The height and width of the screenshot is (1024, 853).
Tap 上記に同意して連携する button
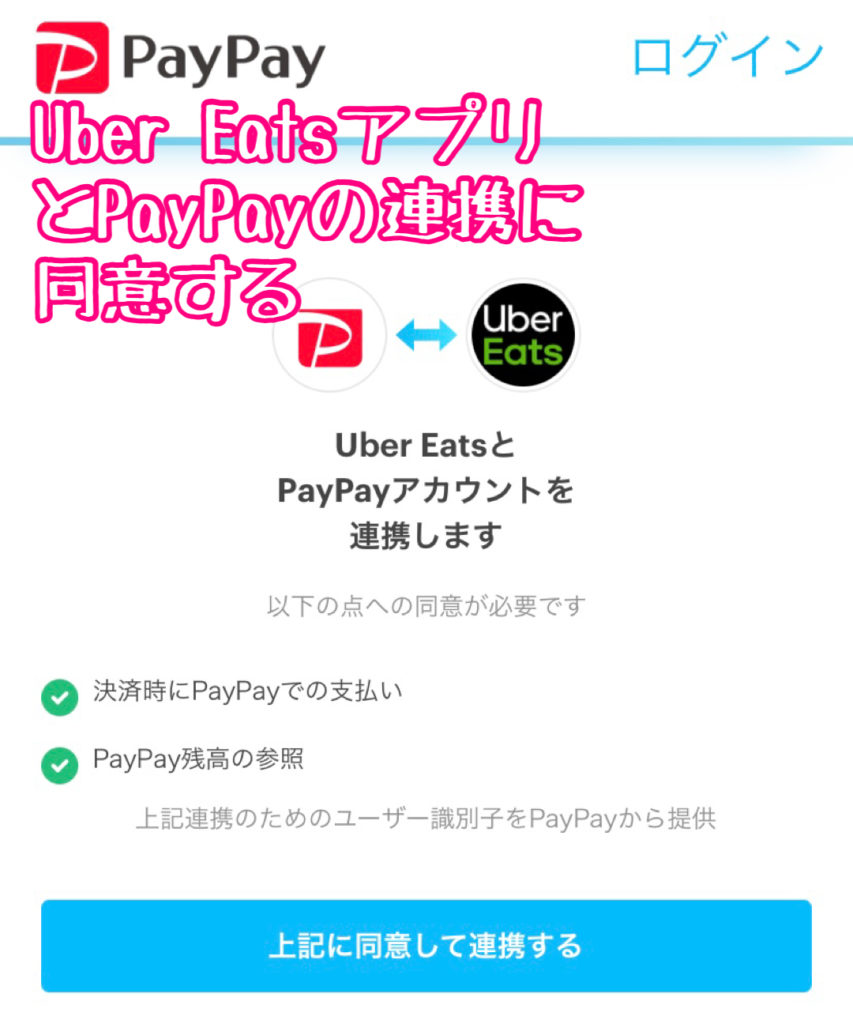coord(426,945)
